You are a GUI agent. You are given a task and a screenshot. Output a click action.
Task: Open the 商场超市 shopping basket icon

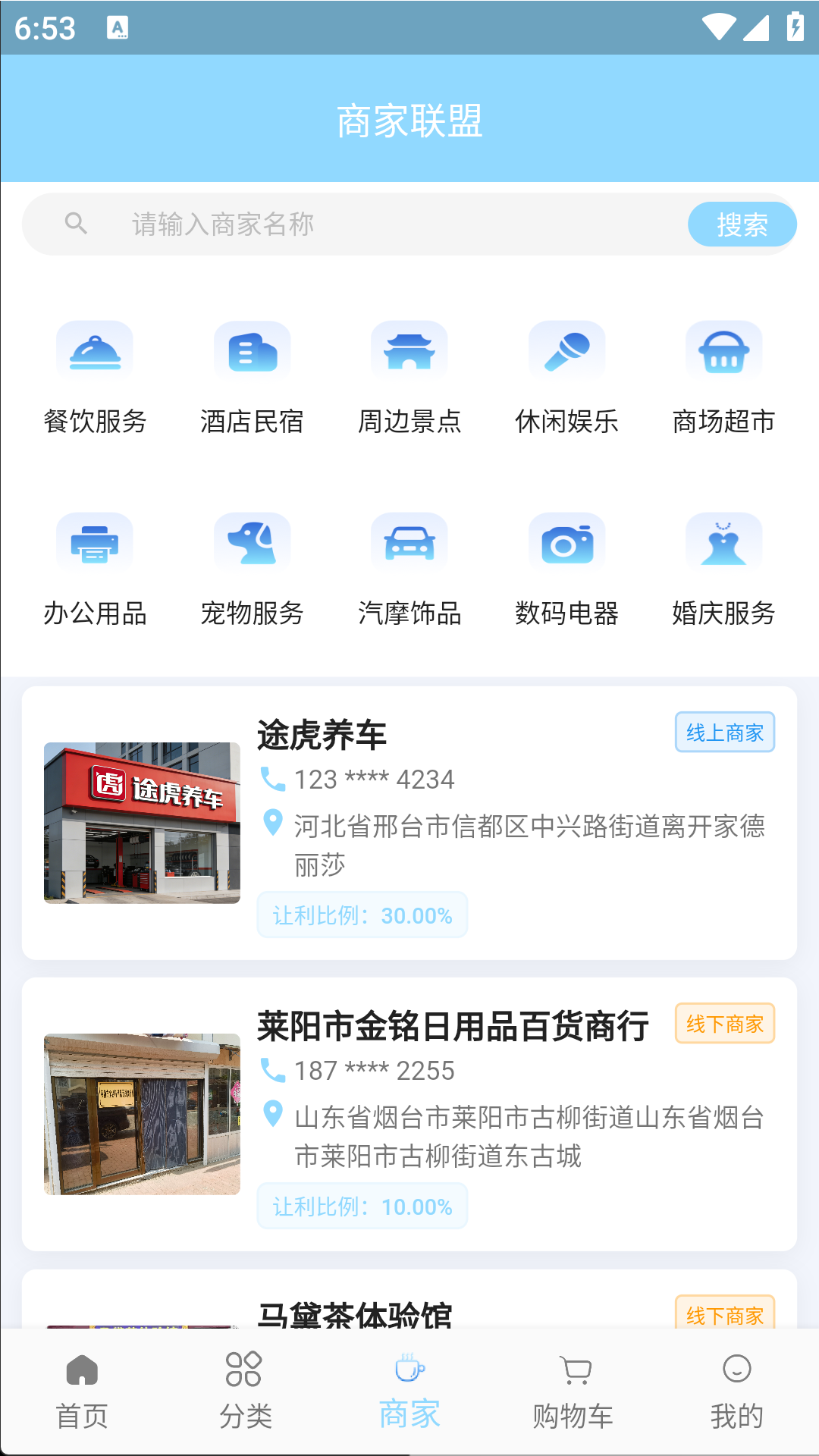click(x=724, y=350)
